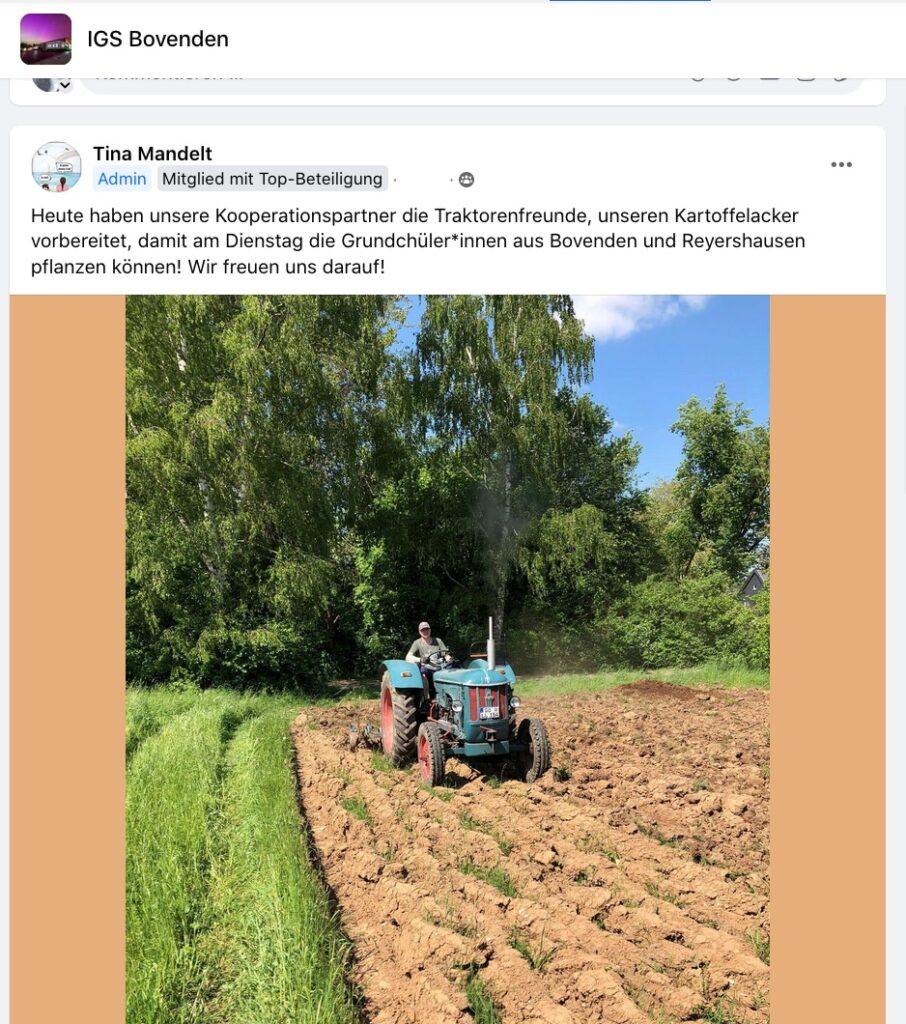Open the post's three-dot options menu

[841, 165]
